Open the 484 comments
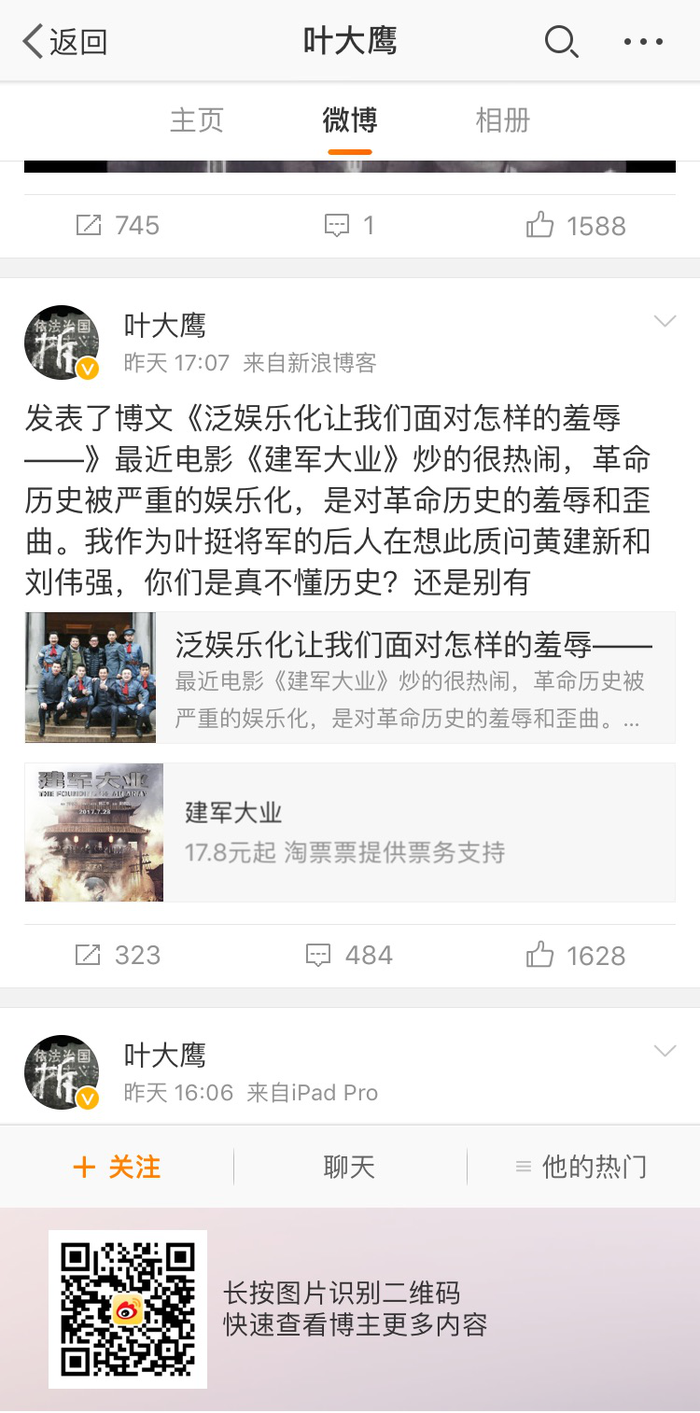 pos(349,956)
